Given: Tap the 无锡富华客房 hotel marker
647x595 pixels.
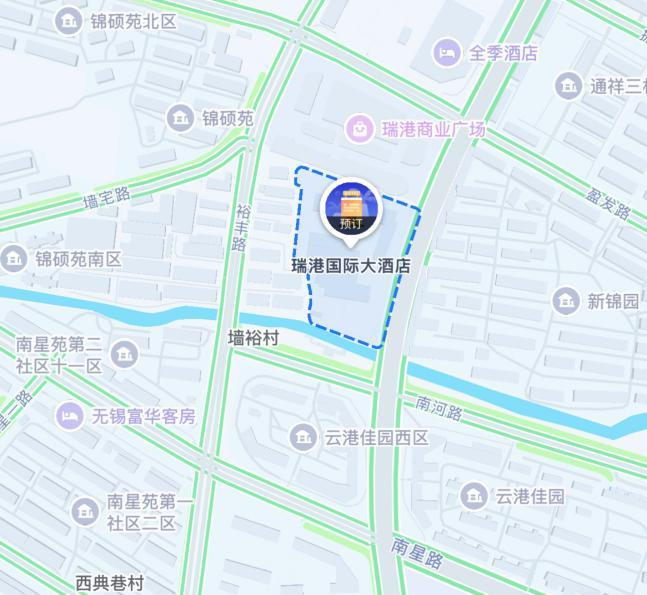Looking at the screenshot, I should [69, 415].
